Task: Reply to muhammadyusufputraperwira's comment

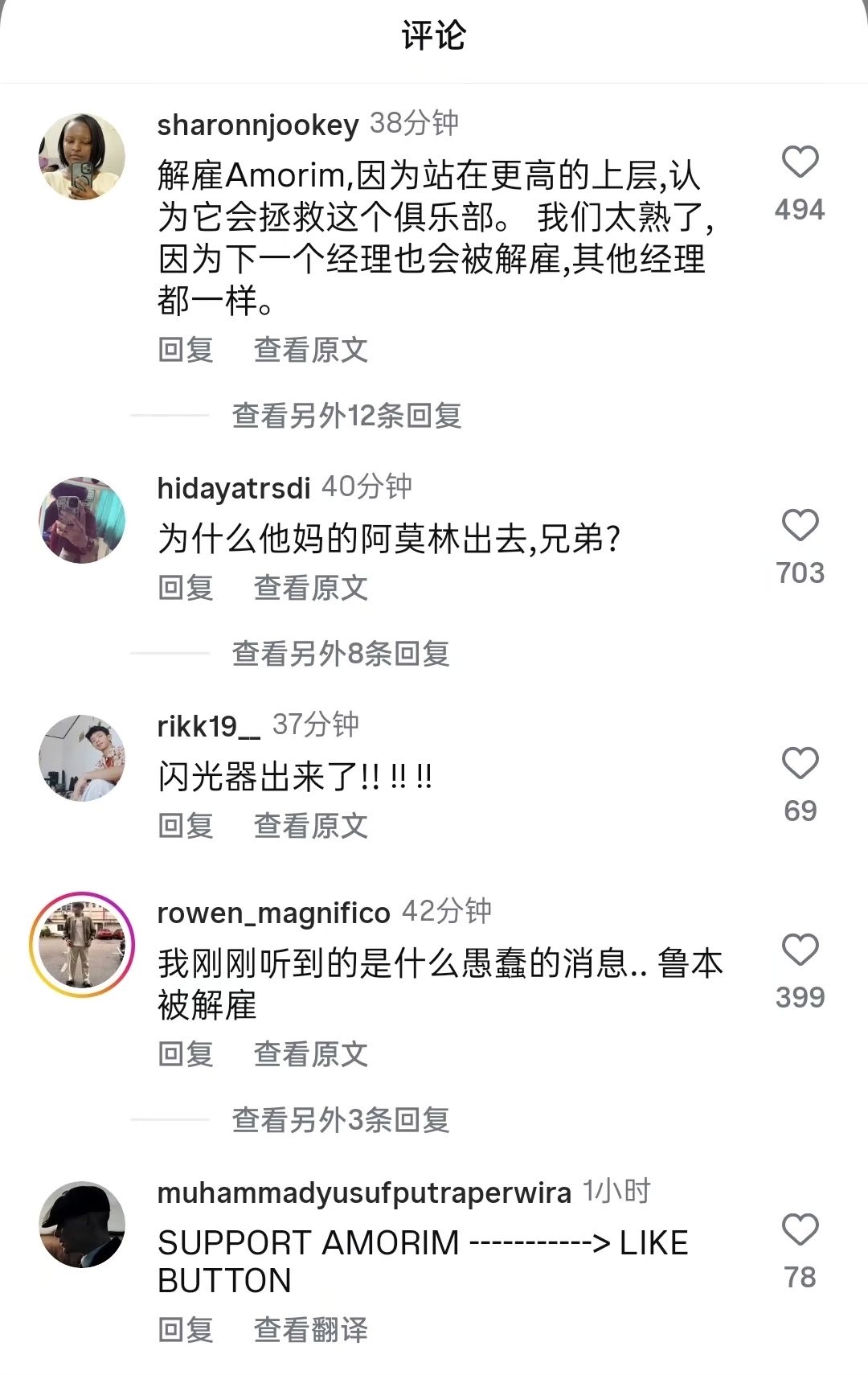Action: 186,1331
